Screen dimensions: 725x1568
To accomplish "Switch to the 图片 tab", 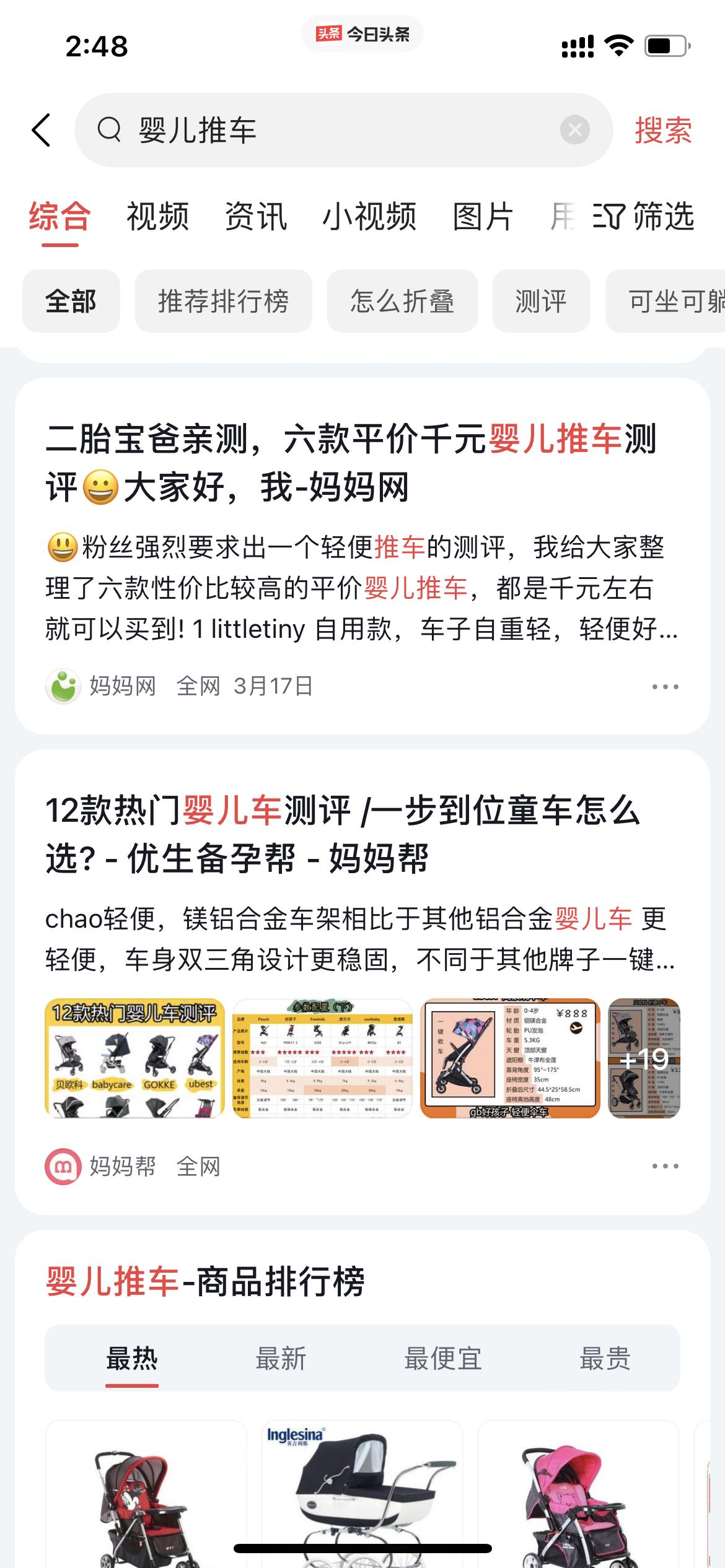I will tap(481, 218).
